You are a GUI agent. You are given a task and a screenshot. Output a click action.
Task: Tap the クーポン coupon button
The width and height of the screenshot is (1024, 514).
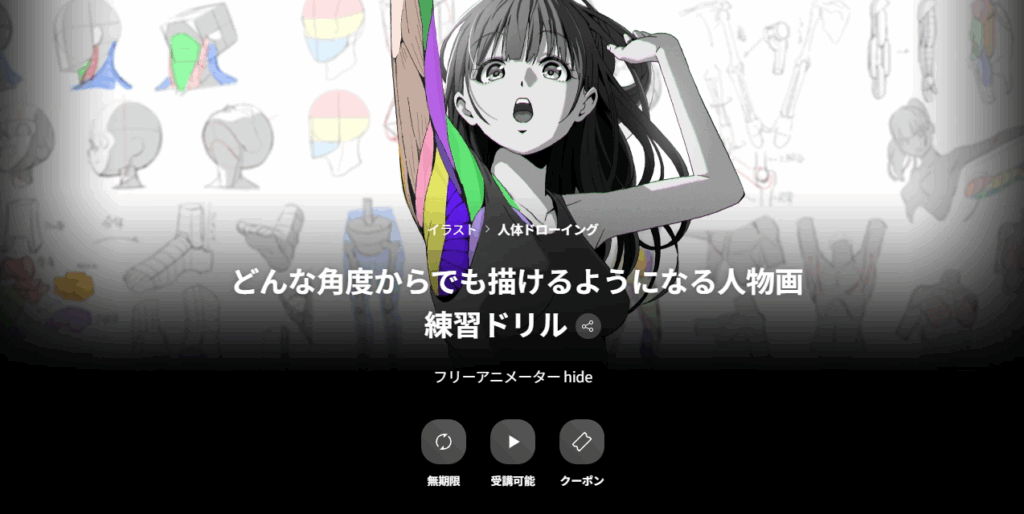581,442
